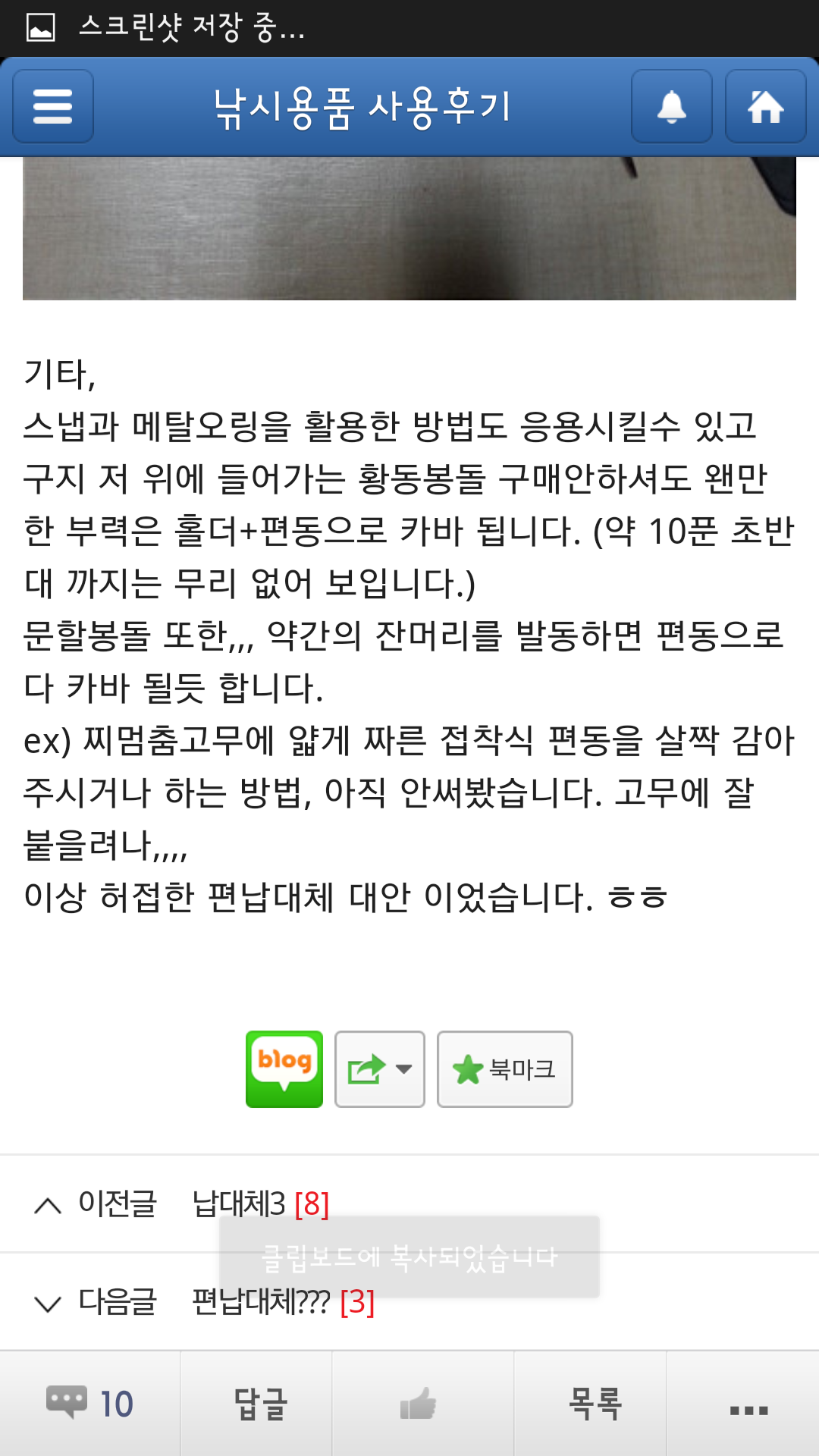
Task: Share post to Naver blog
Action: pyautogui.click(x=284, y=1069)
